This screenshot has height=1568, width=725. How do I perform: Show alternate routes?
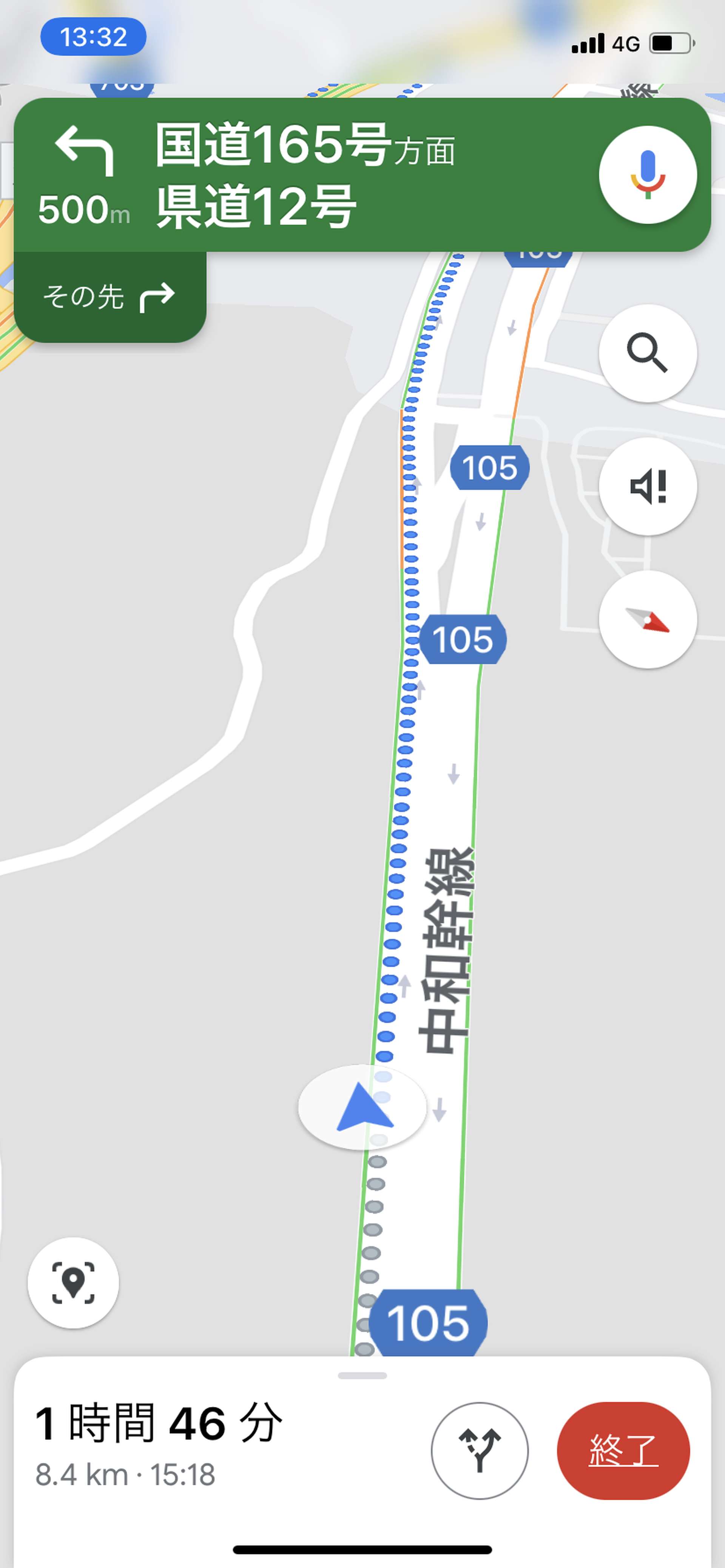tap(480, 1451)
